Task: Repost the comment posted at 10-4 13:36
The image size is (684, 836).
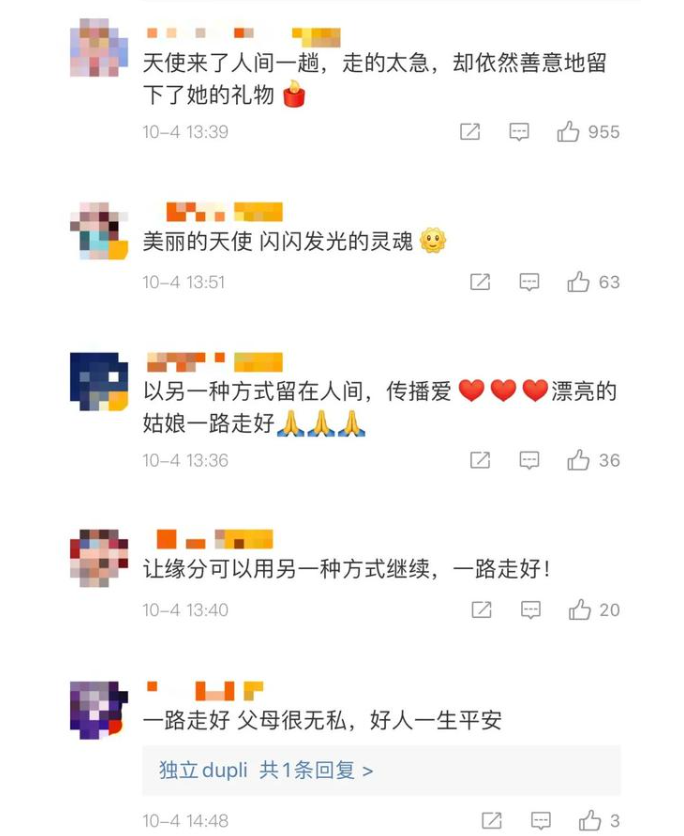Action: [x=480, y=460]
